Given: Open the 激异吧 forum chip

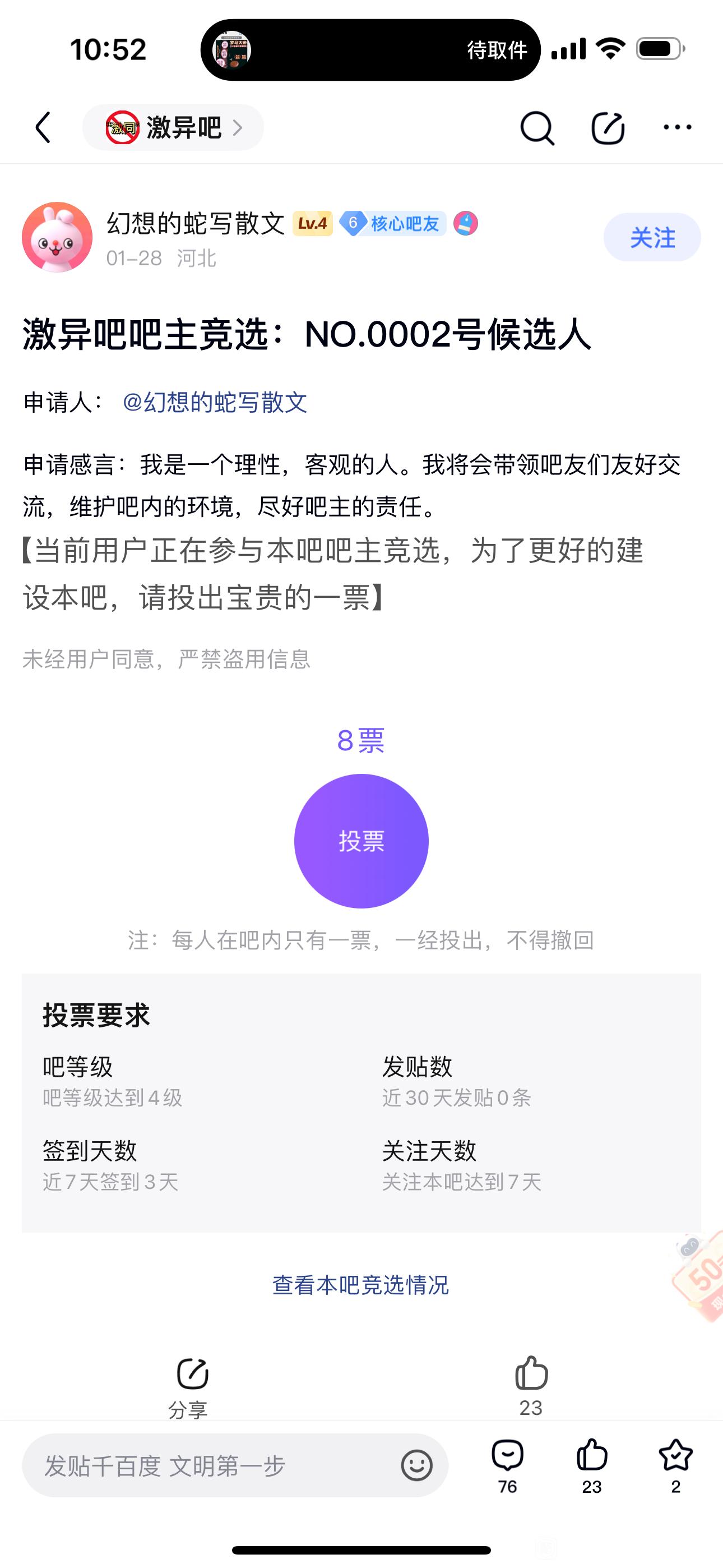Looking at the screenshot, I should click(x=173, y=128).
